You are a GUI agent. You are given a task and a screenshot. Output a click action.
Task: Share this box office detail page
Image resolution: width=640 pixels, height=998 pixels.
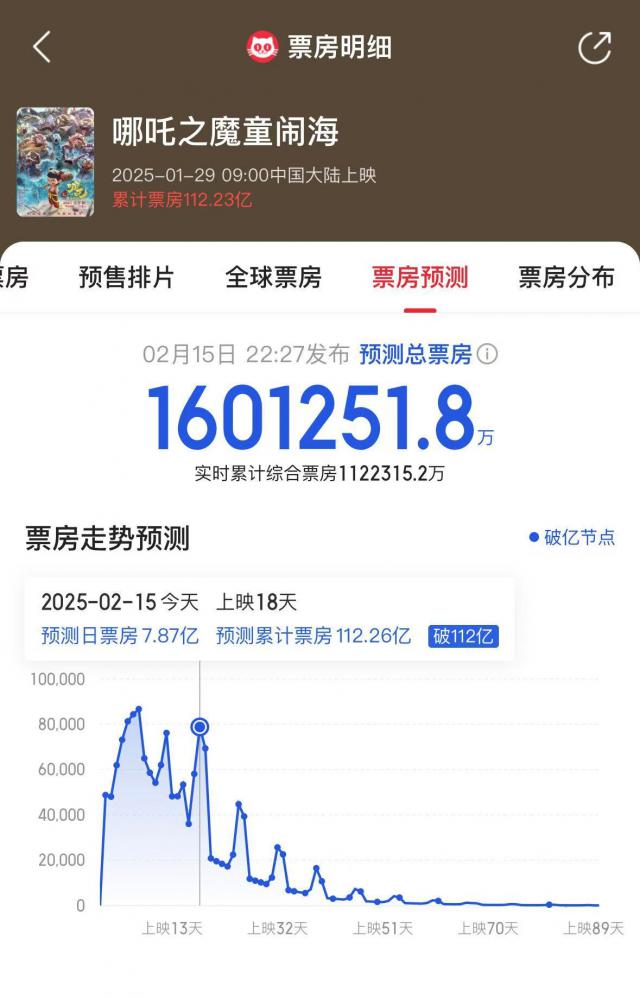point(595,47)
